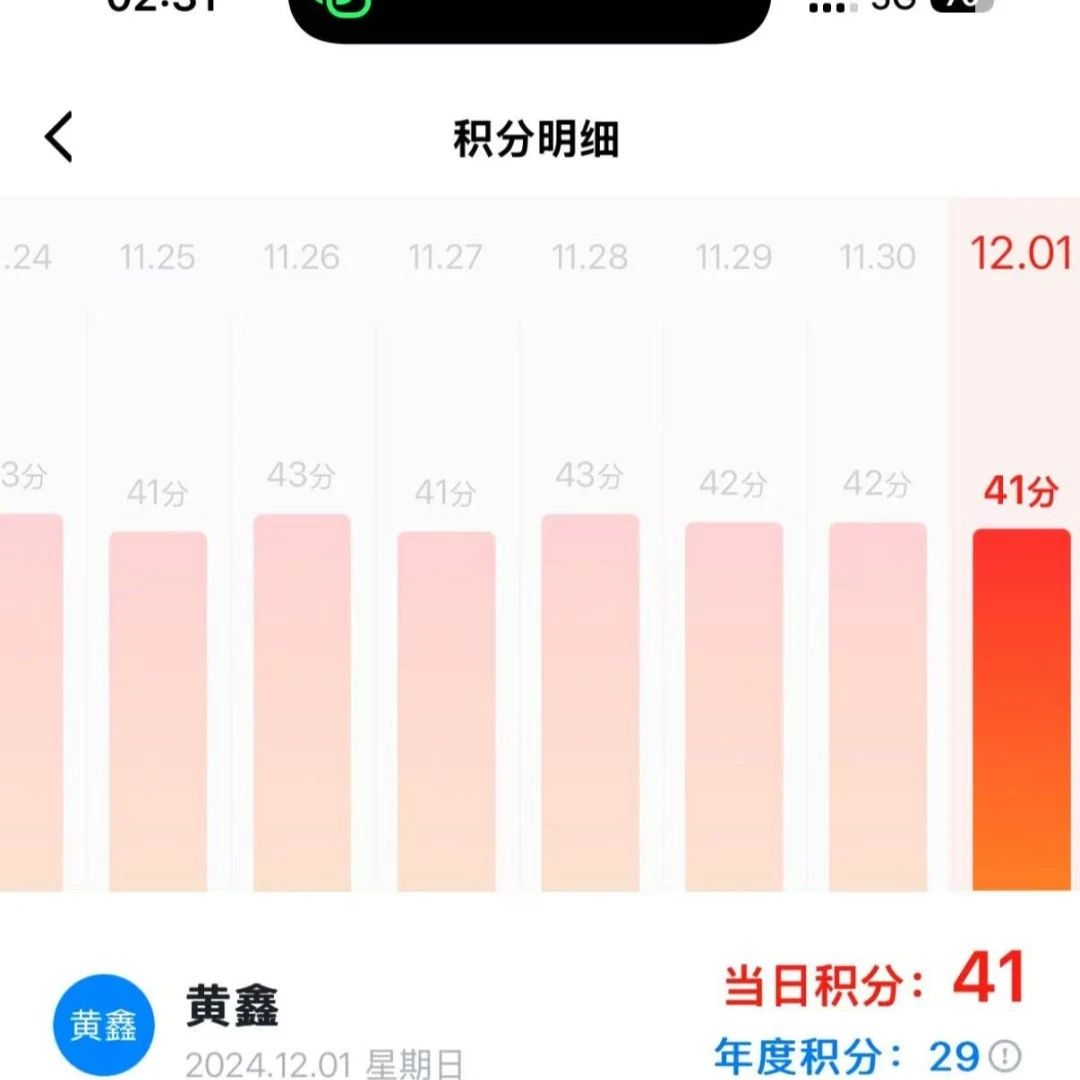
Task: Select the 11.27 bar with 41分
Action: 446,710
